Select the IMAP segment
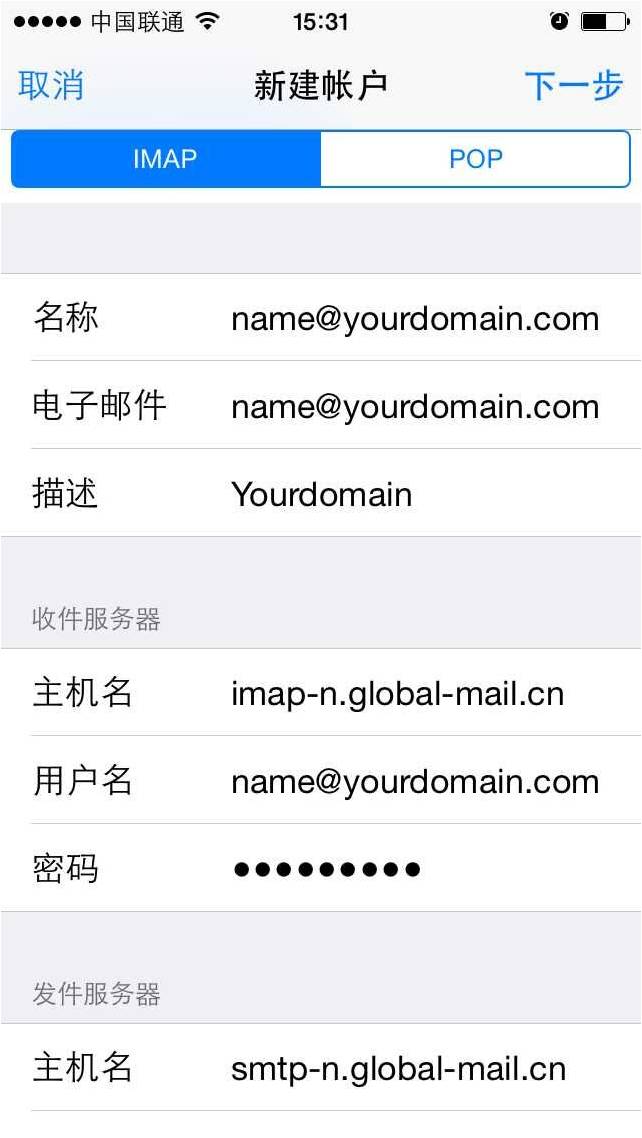The height and width of the screenshot is (1138, 642). [166, 159]
